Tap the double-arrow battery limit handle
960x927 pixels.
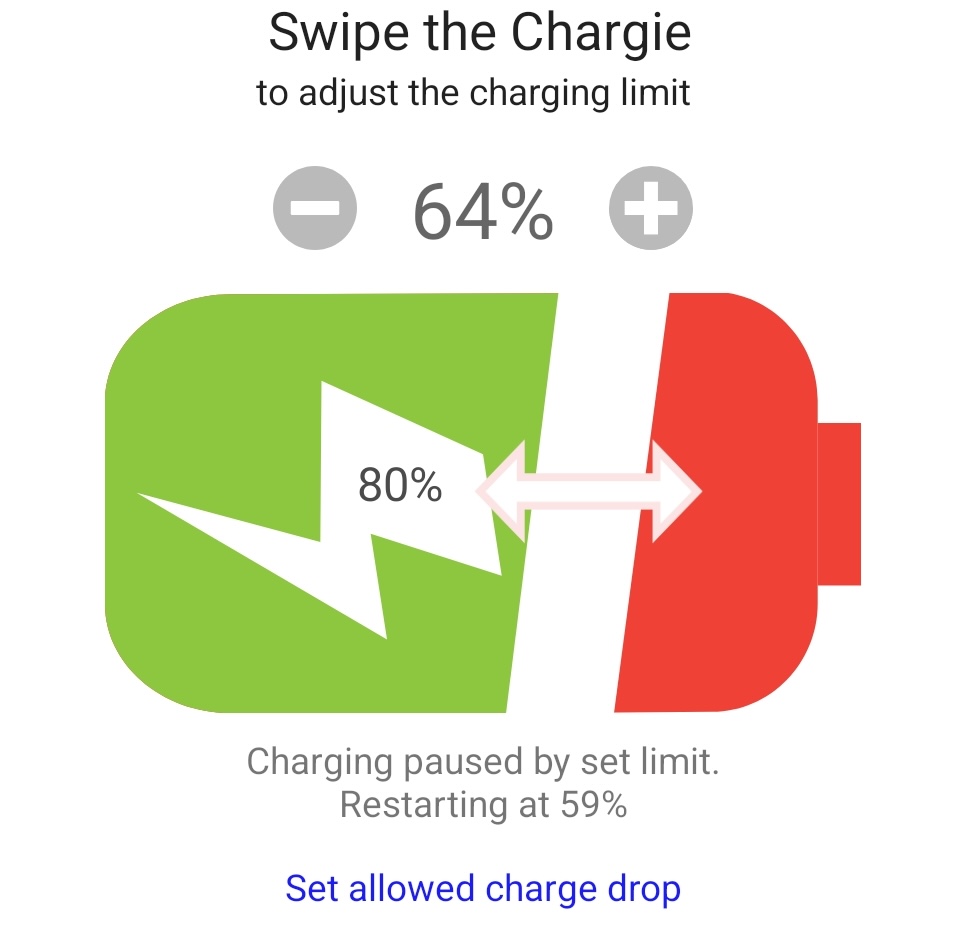(589, 491)
